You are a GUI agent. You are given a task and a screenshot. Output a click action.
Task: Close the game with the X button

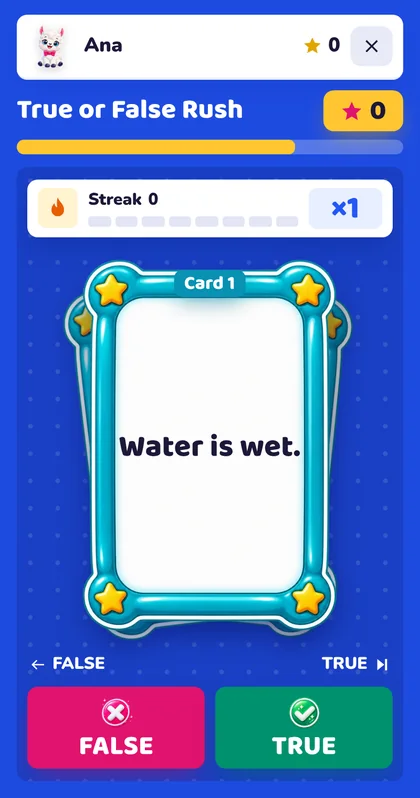coord(372,46)
